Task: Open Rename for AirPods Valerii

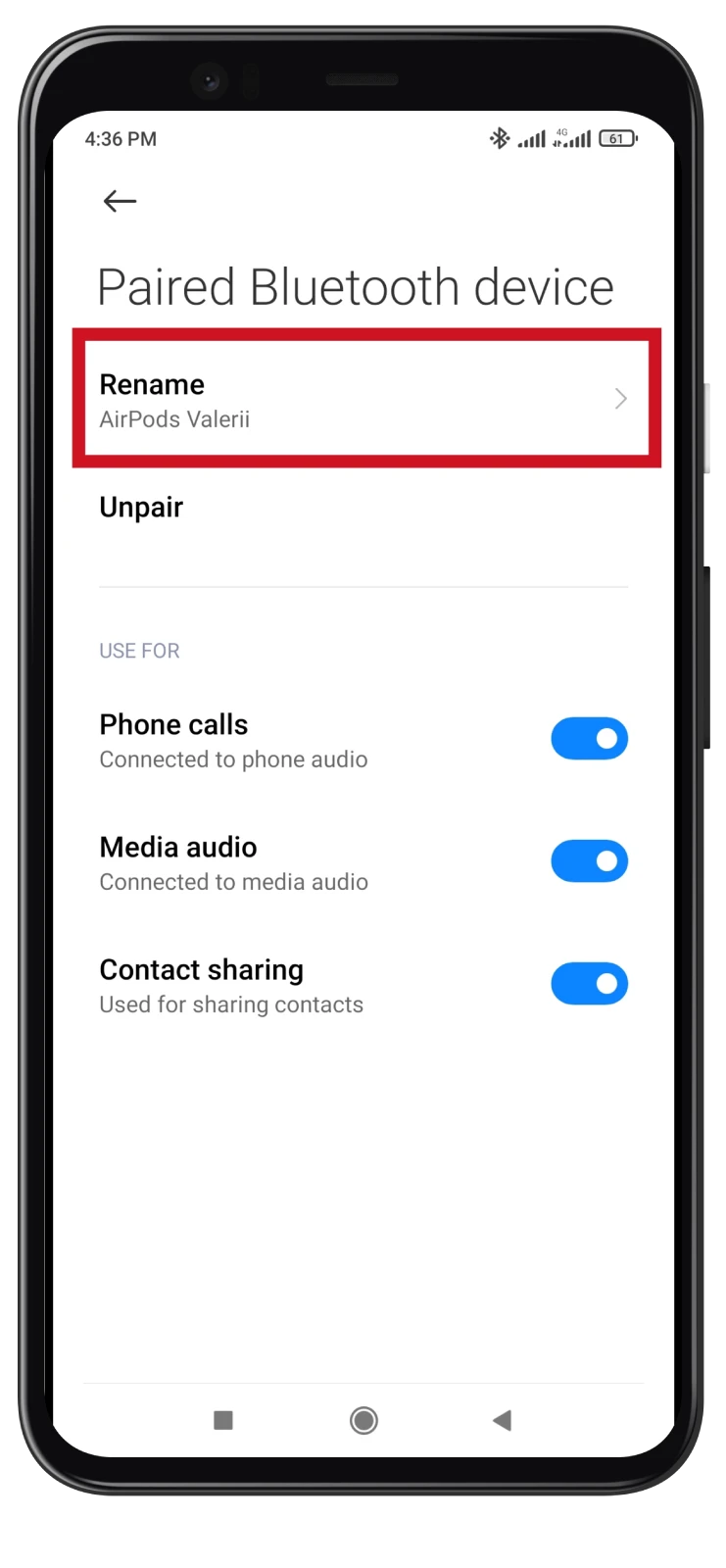Action: pos(366,398)
